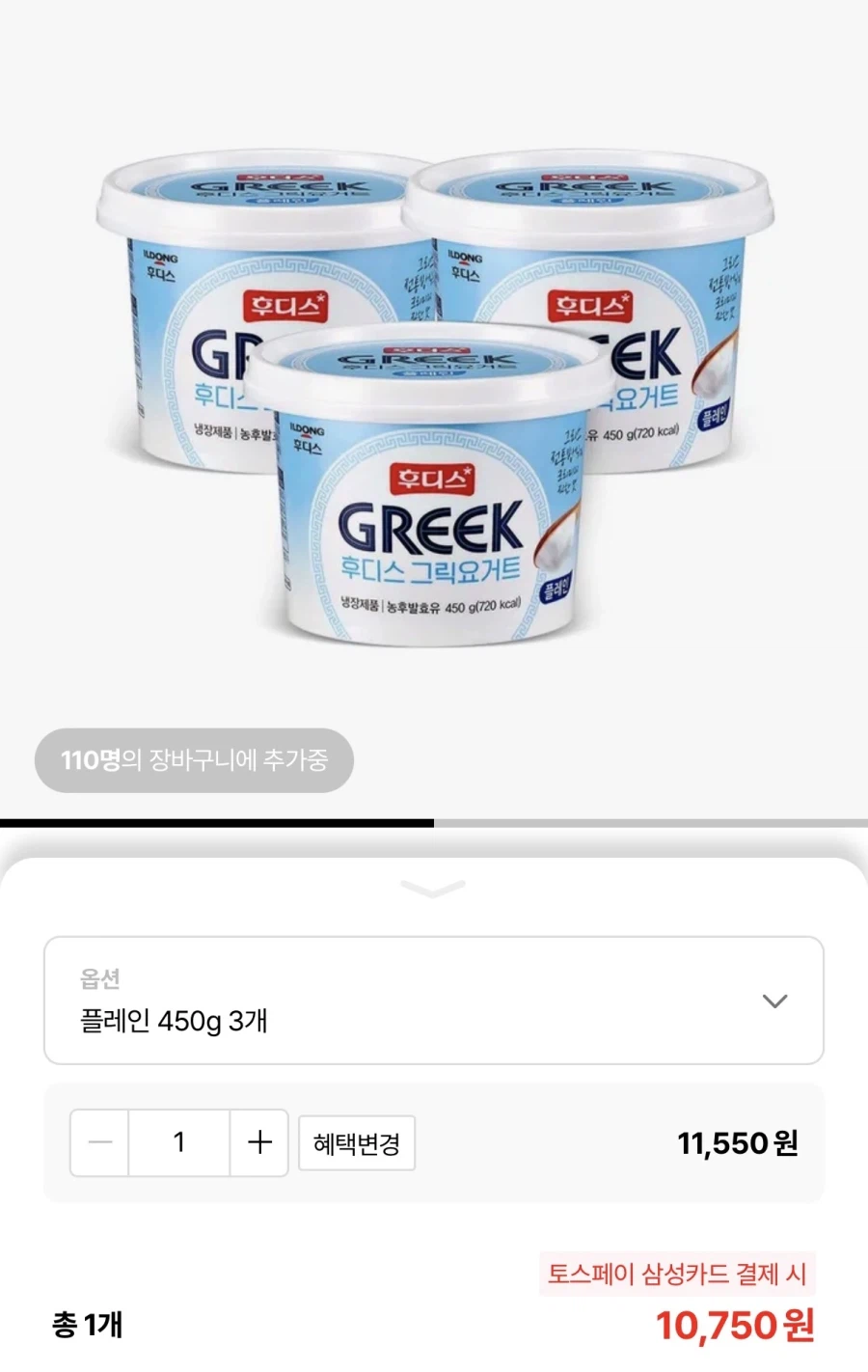Image resolution: width=868 pixels, height=1372 pixels.
Task: Click the dropdown arrow beside the option field
Action: 775,1002
